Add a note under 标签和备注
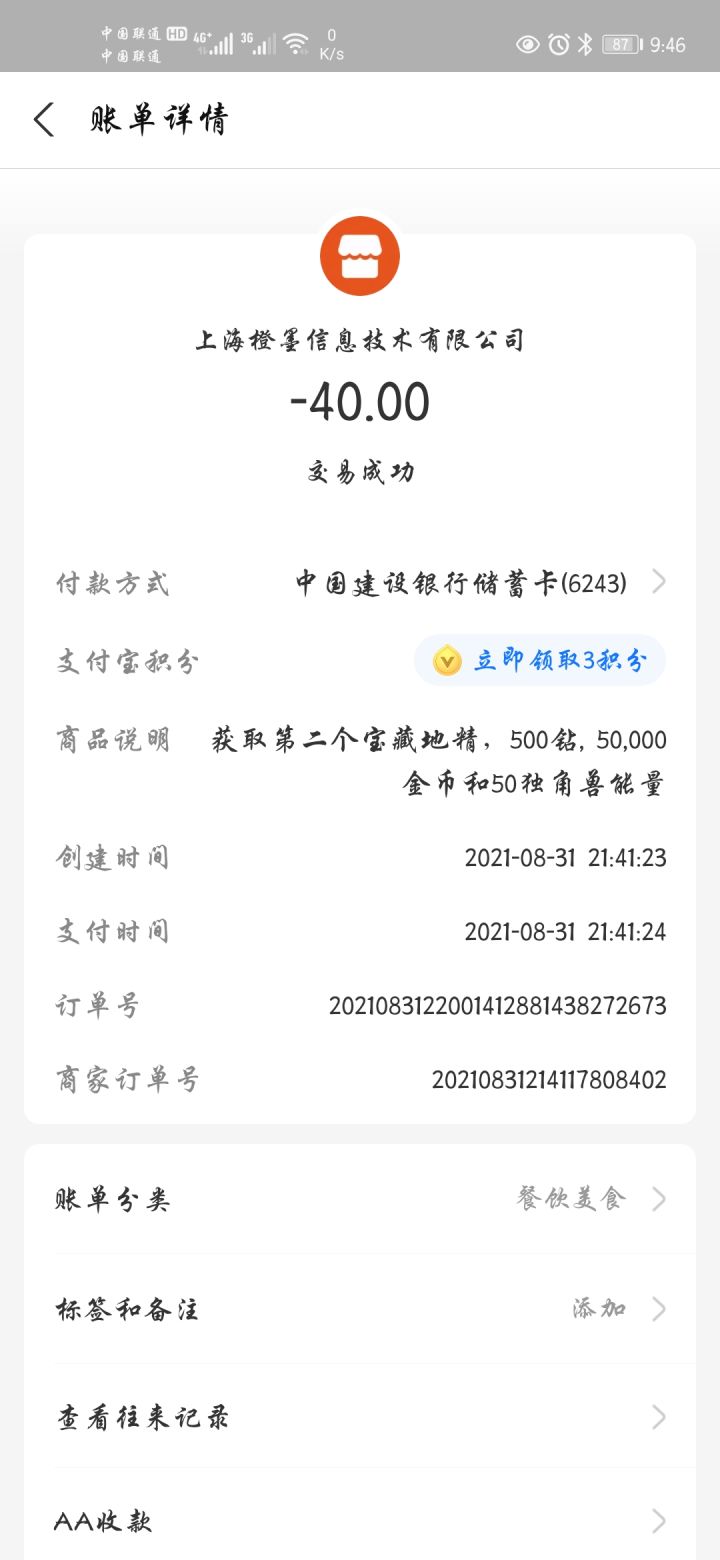 click(x=360, y=1308)
